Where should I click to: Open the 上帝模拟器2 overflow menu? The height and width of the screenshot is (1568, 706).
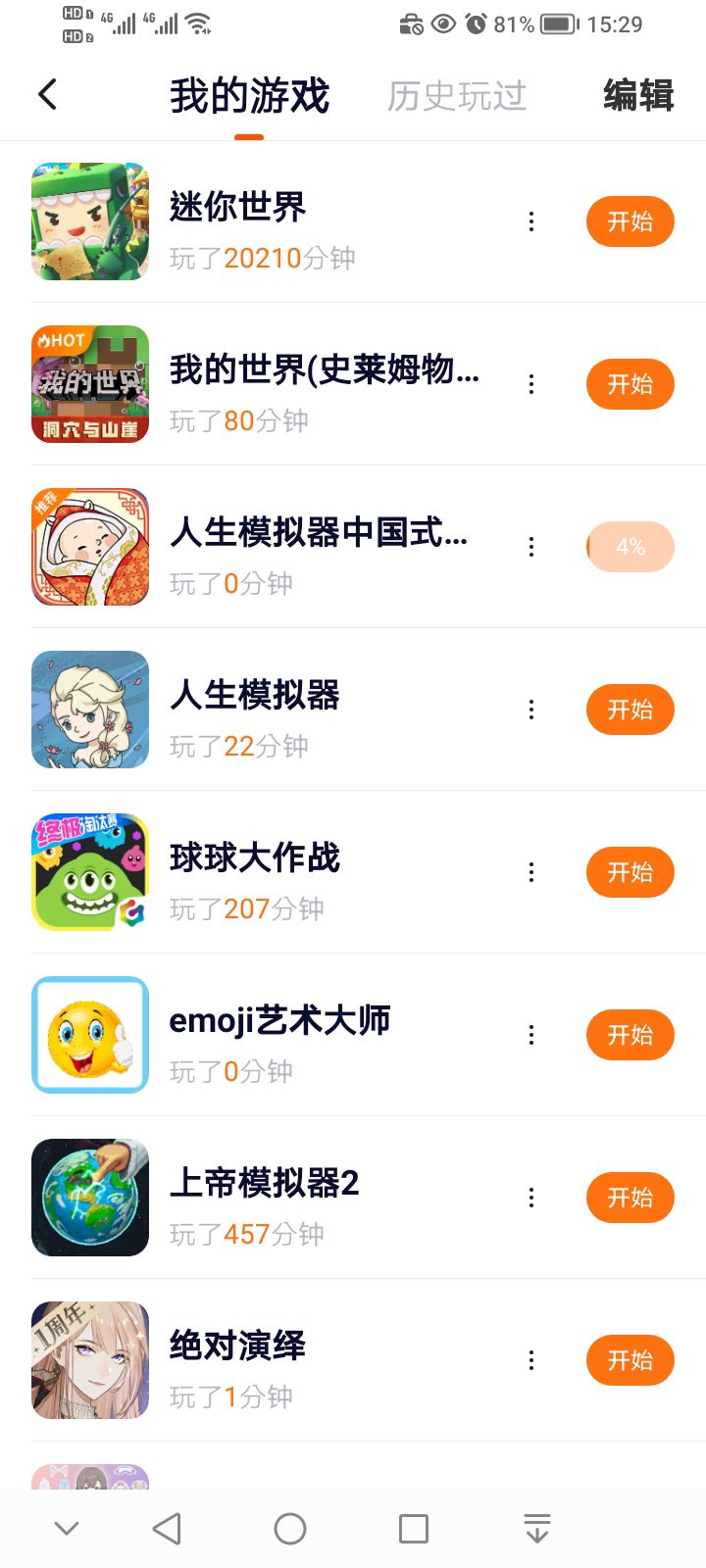pyautogui.click(x=531, y=1198)
